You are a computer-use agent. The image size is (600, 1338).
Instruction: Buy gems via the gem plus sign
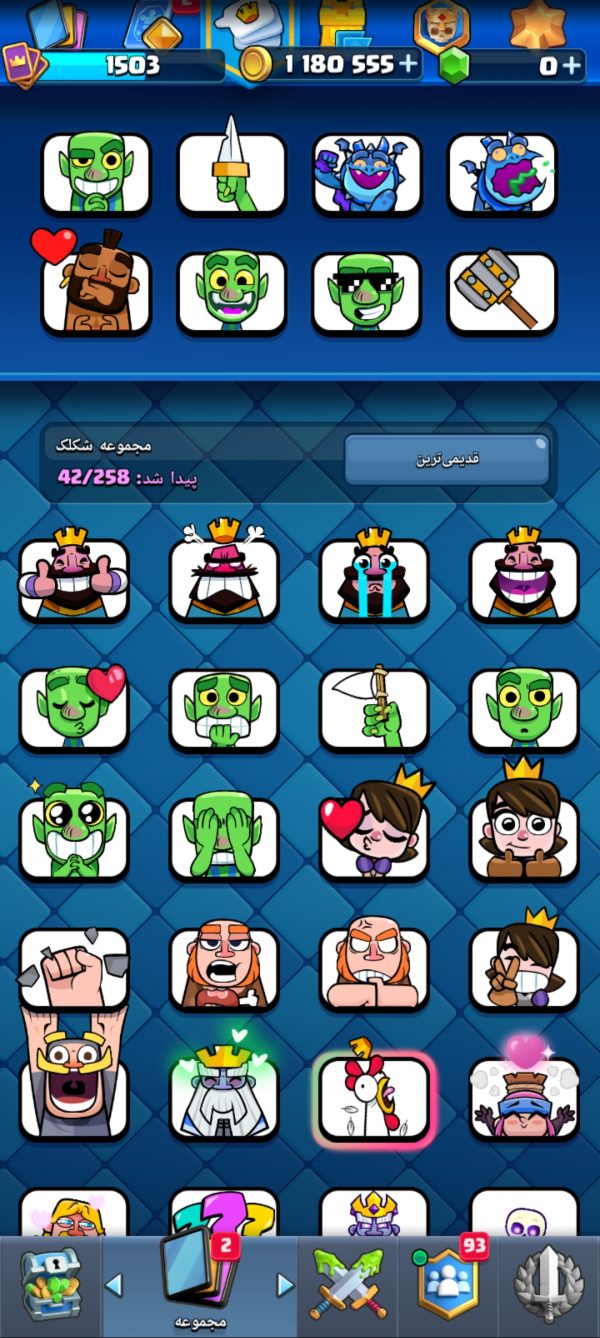tap(571, 66)
